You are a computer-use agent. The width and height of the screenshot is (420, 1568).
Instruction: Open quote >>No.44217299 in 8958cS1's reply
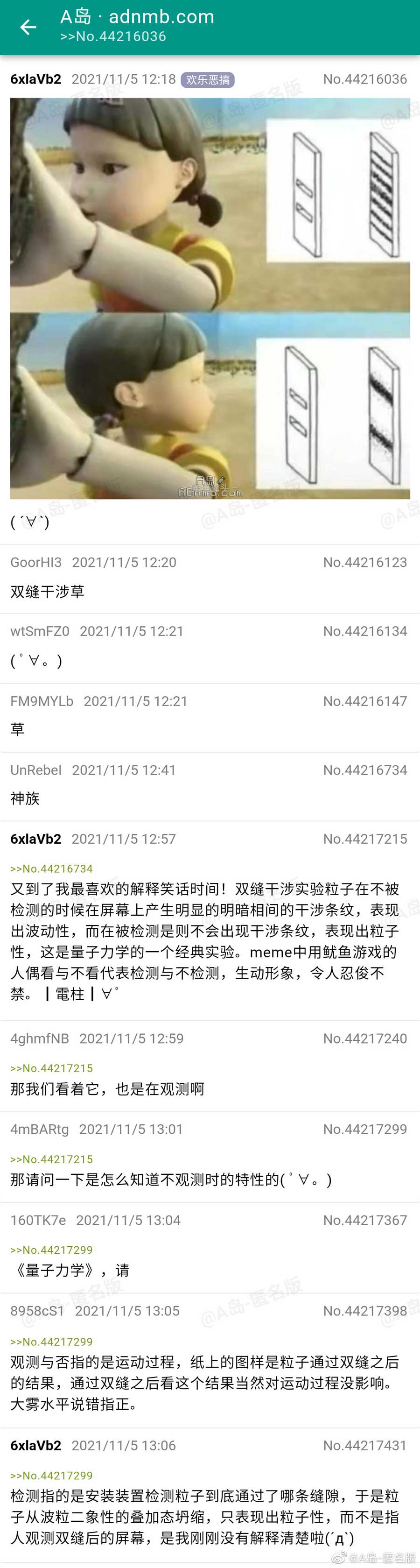(x=52, y=1342)
